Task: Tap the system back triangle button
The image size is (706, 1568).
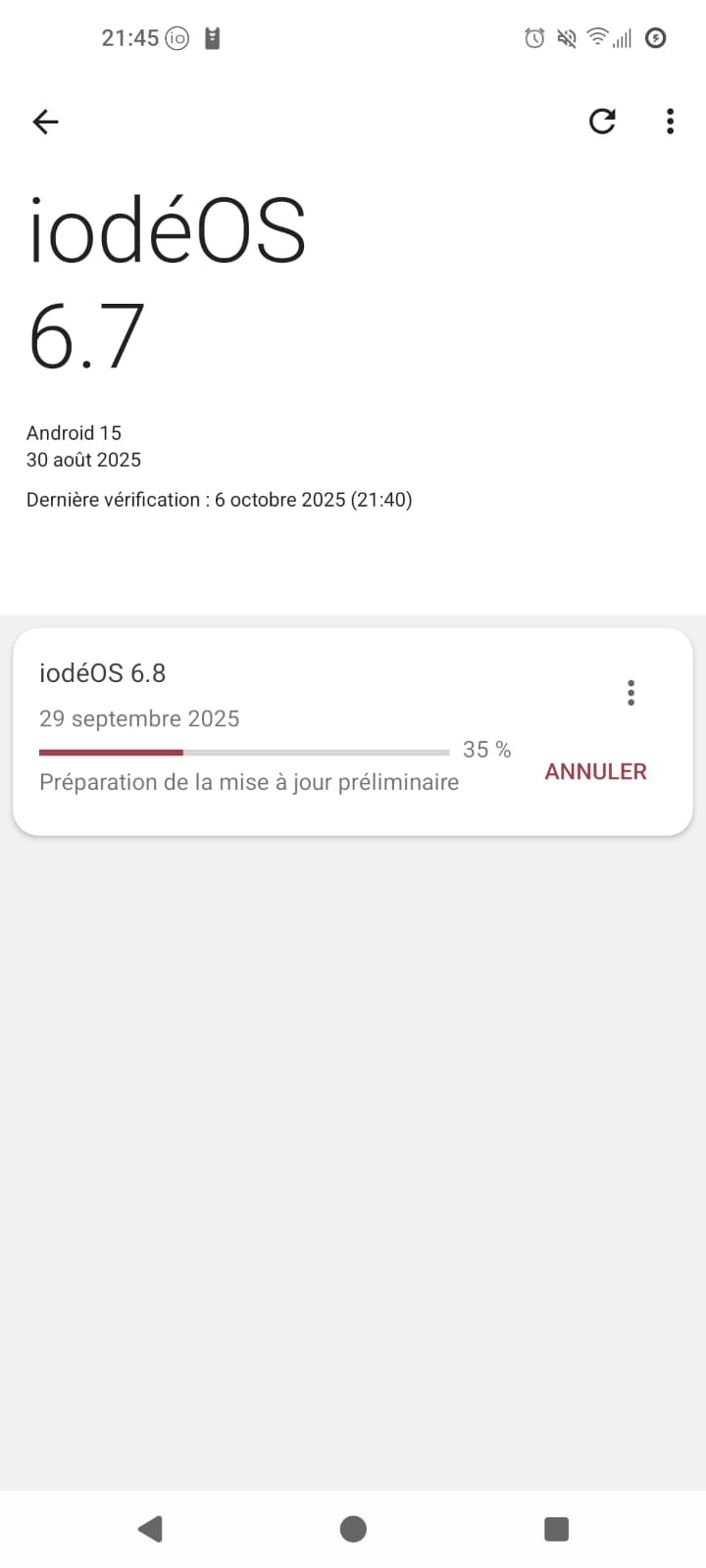Action: 150,1529
